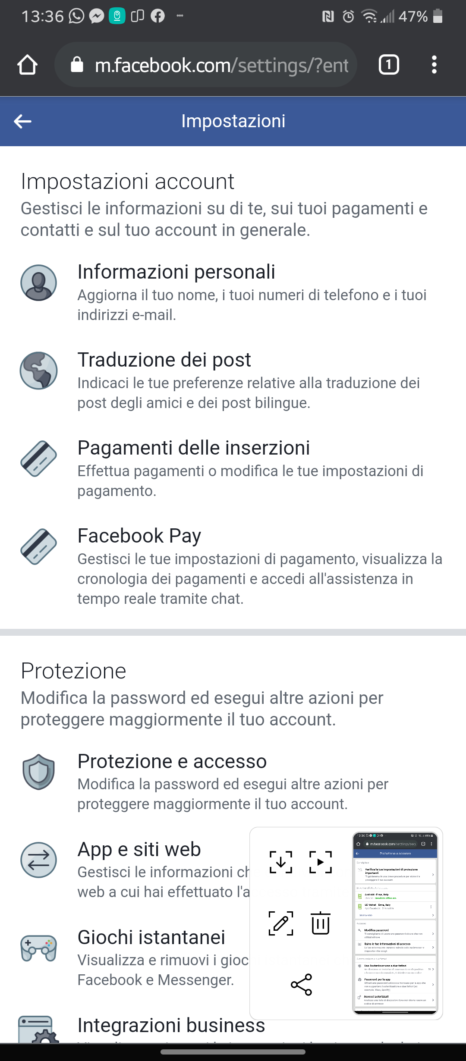Open Pagamenti delle inserzioni
The height and width of the screenshot is (1061, 466).
(x=233, y=468)
